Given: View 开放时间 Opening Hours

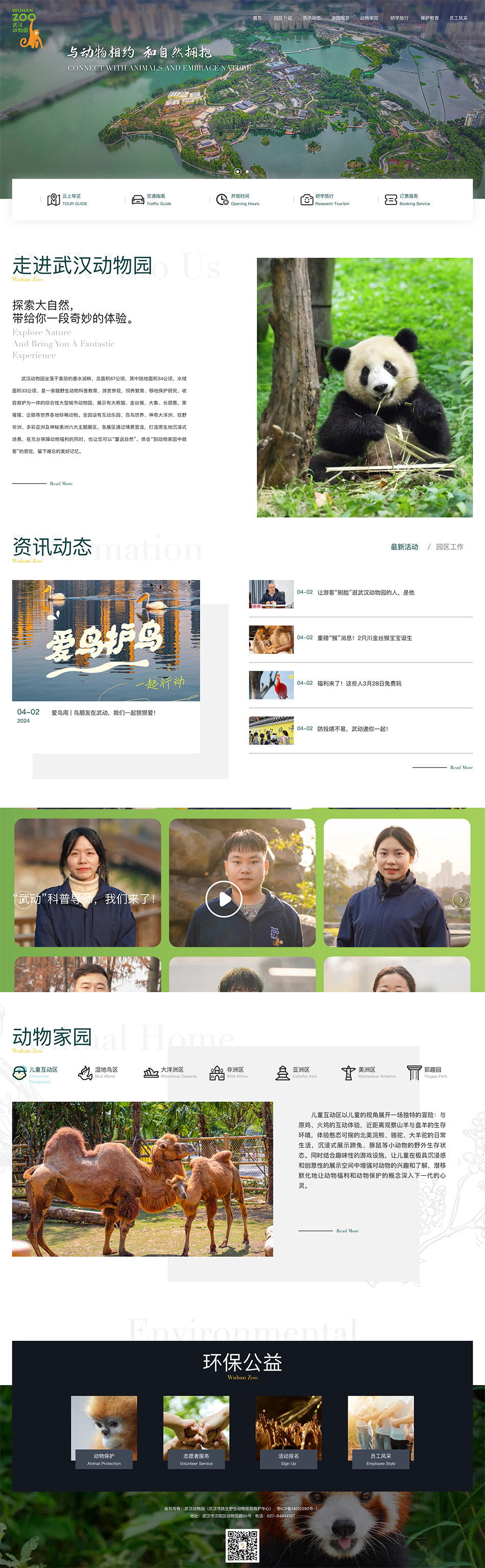Looking at the screenshot, I should point(238,200).
